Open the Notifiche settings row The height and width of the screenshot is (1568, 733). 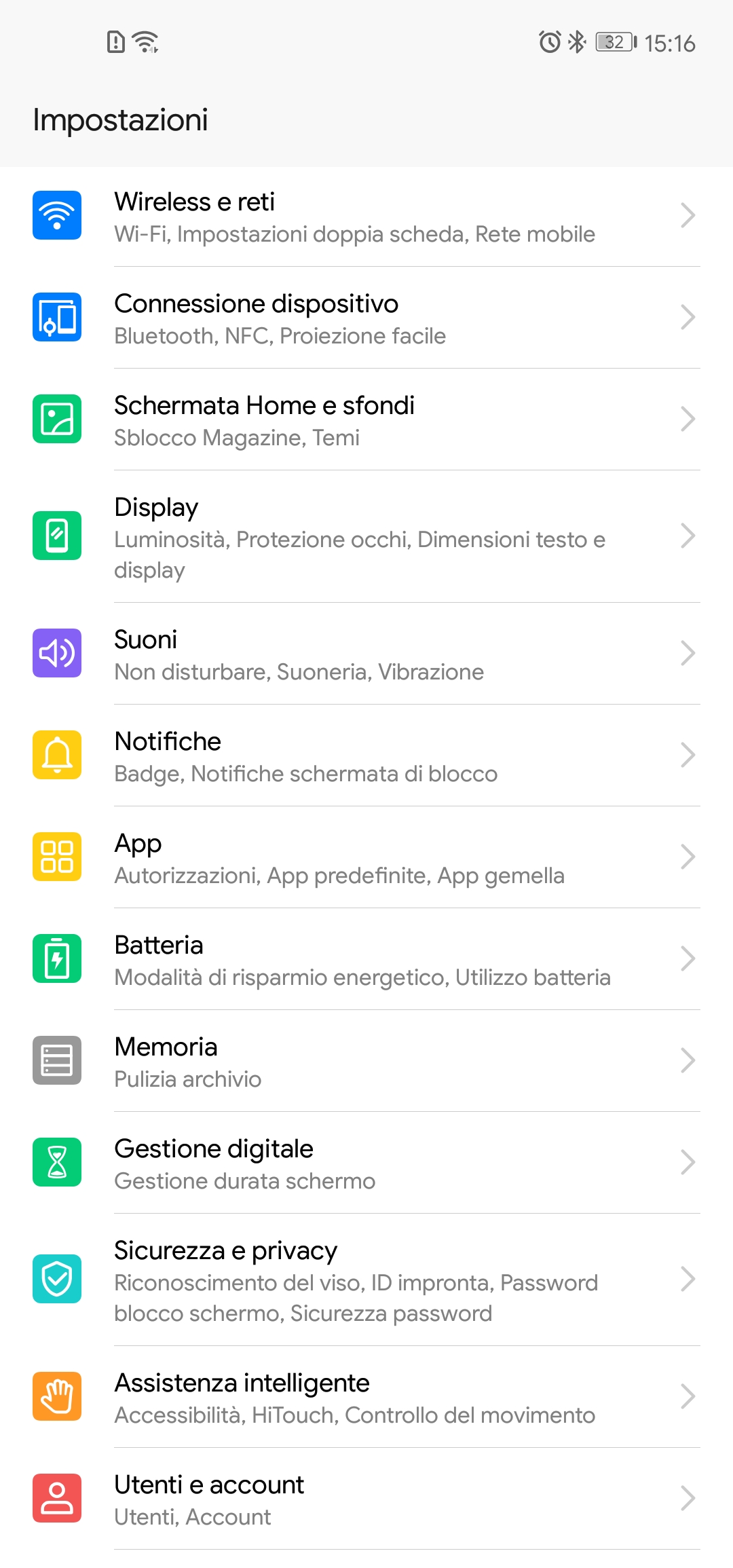pos(366,755)
